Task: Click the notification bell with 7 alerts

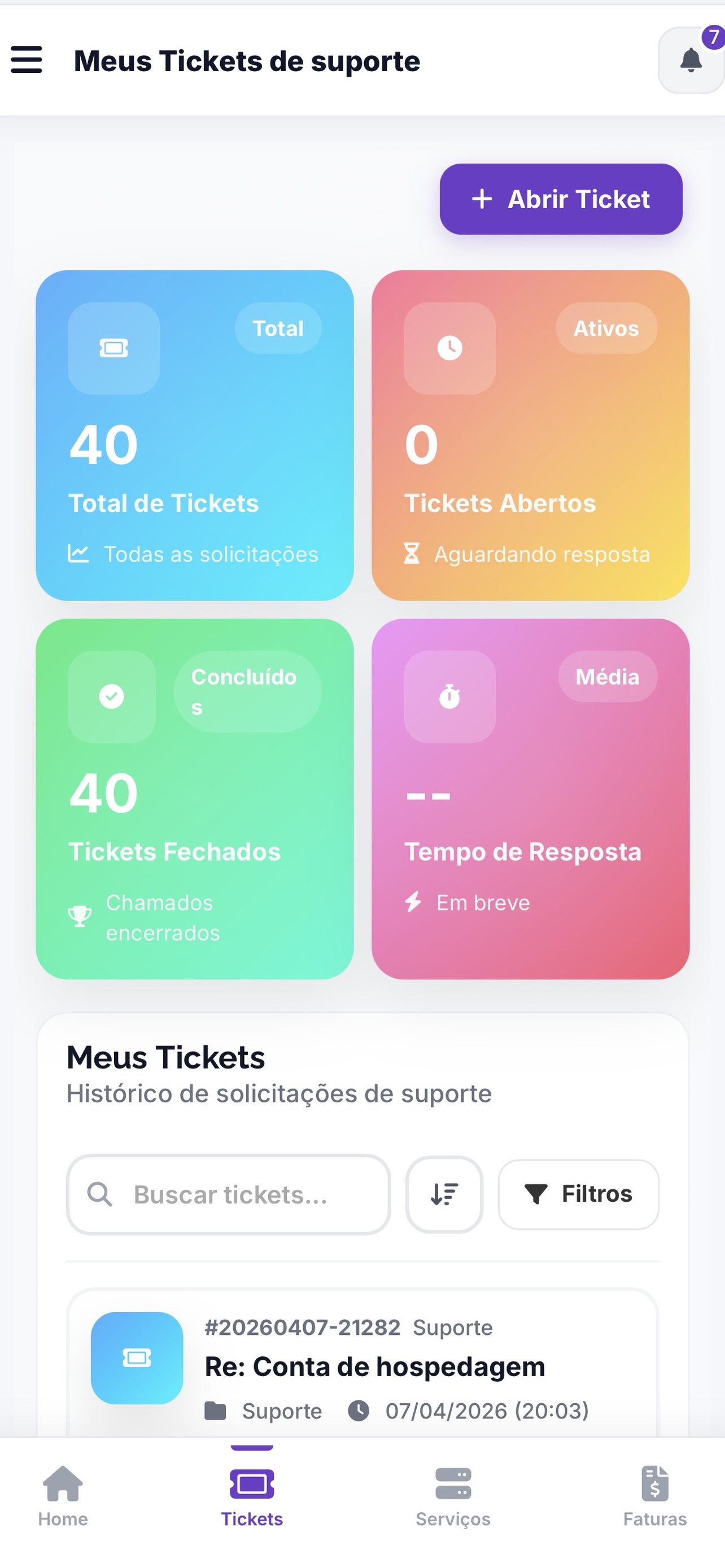Action: coord(689,61)
